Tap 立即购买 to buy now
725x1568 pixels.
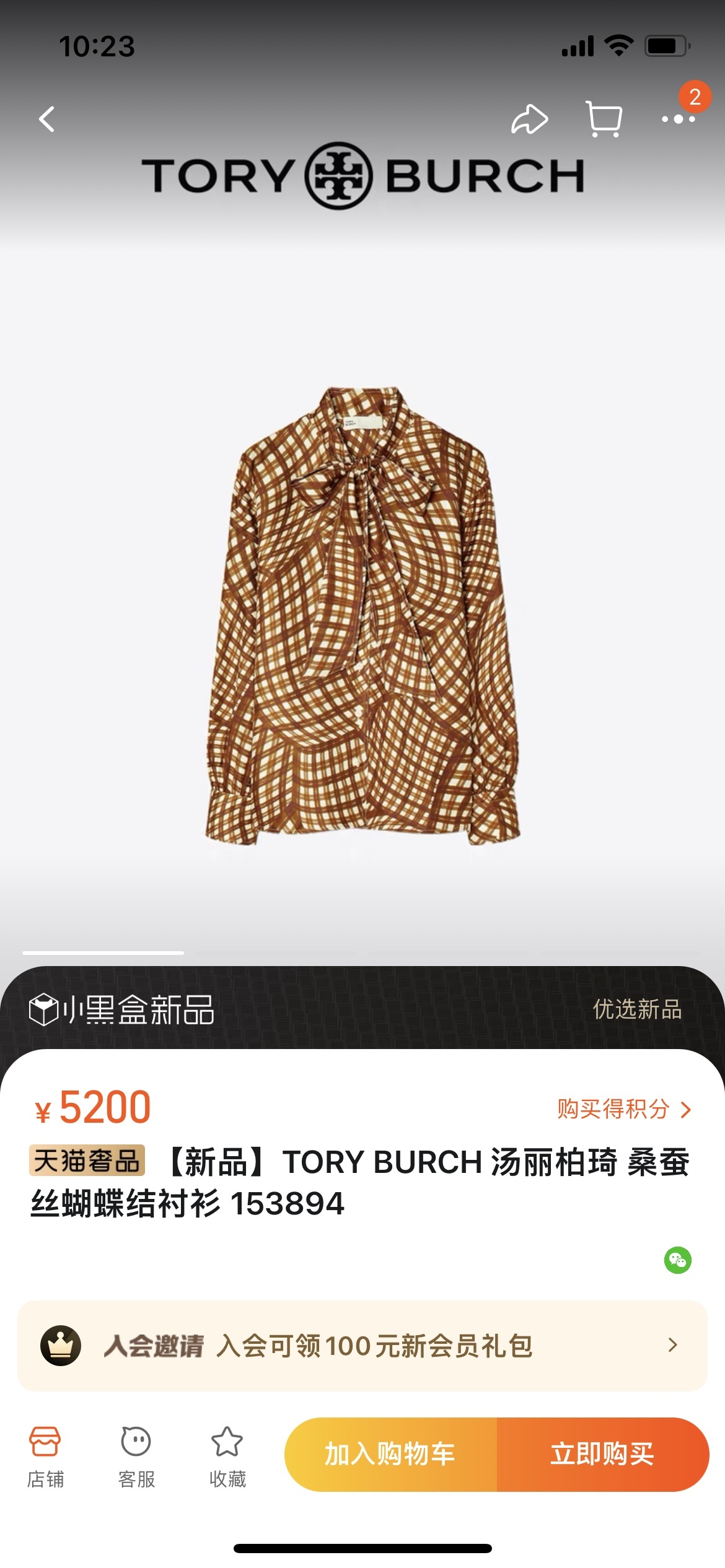(602, 1453)
